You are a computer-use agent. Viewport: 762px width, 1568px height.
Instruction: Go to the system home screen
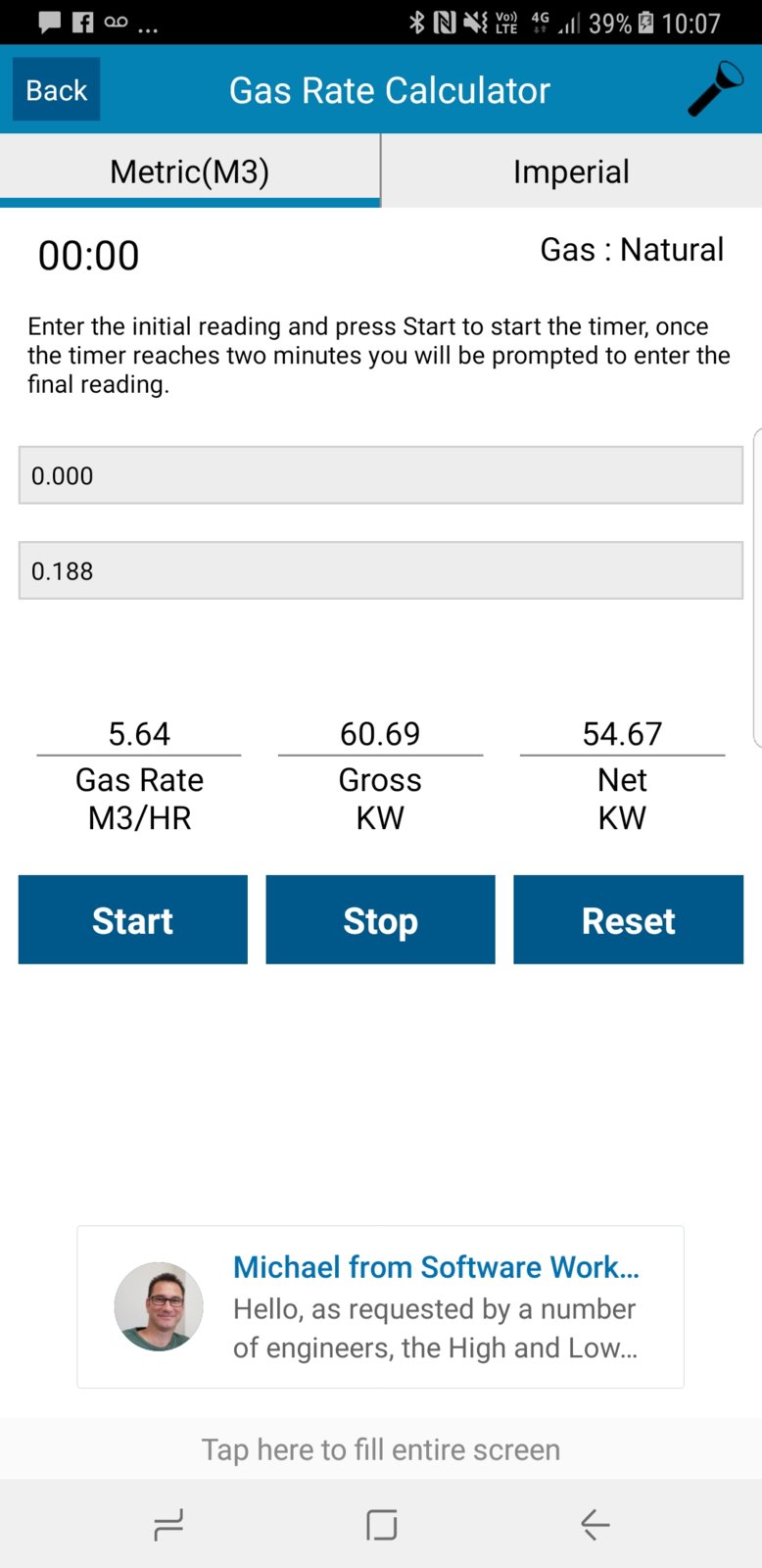tap(381, 1525)
